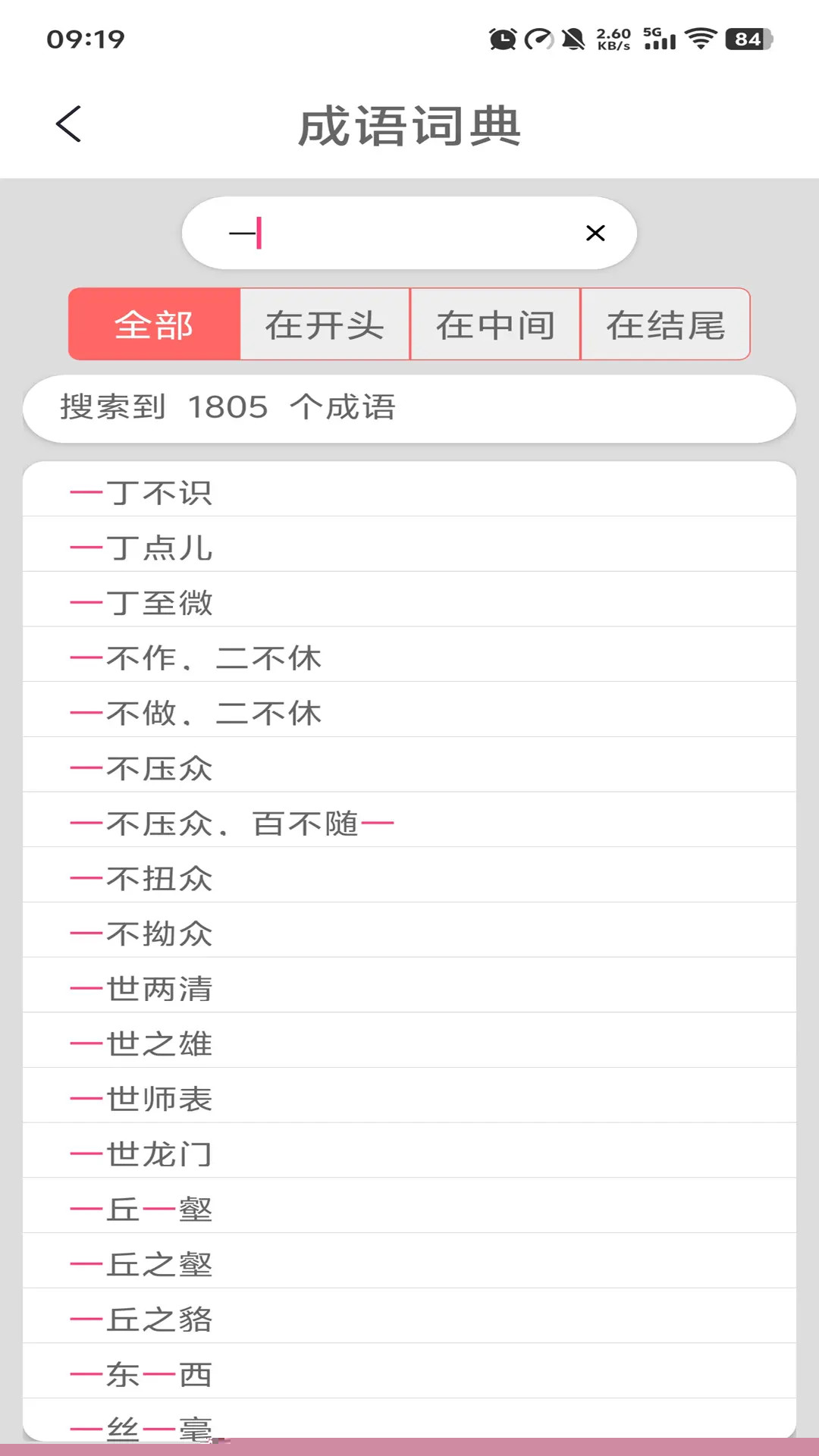The height and width of the screenshot is (1456, 819).
Task: Select the 全部 filter tab
Action: (x=154, y=325)
